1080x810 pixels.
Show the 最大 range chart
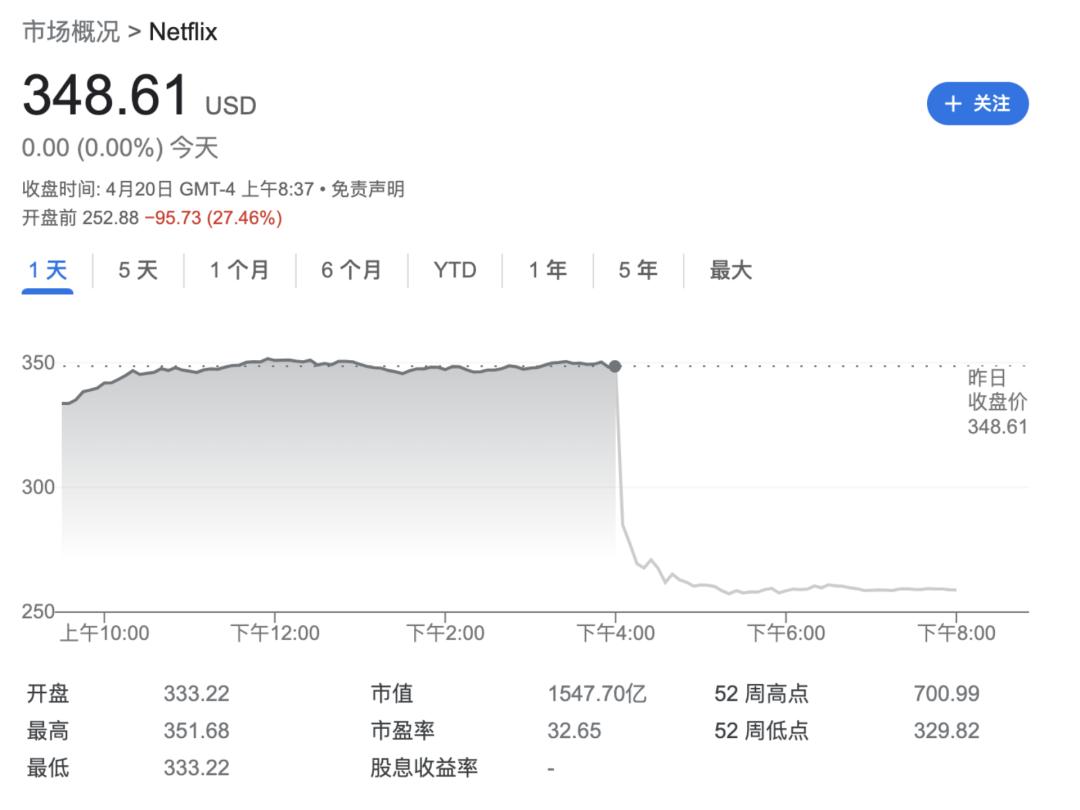coord(731,270)
